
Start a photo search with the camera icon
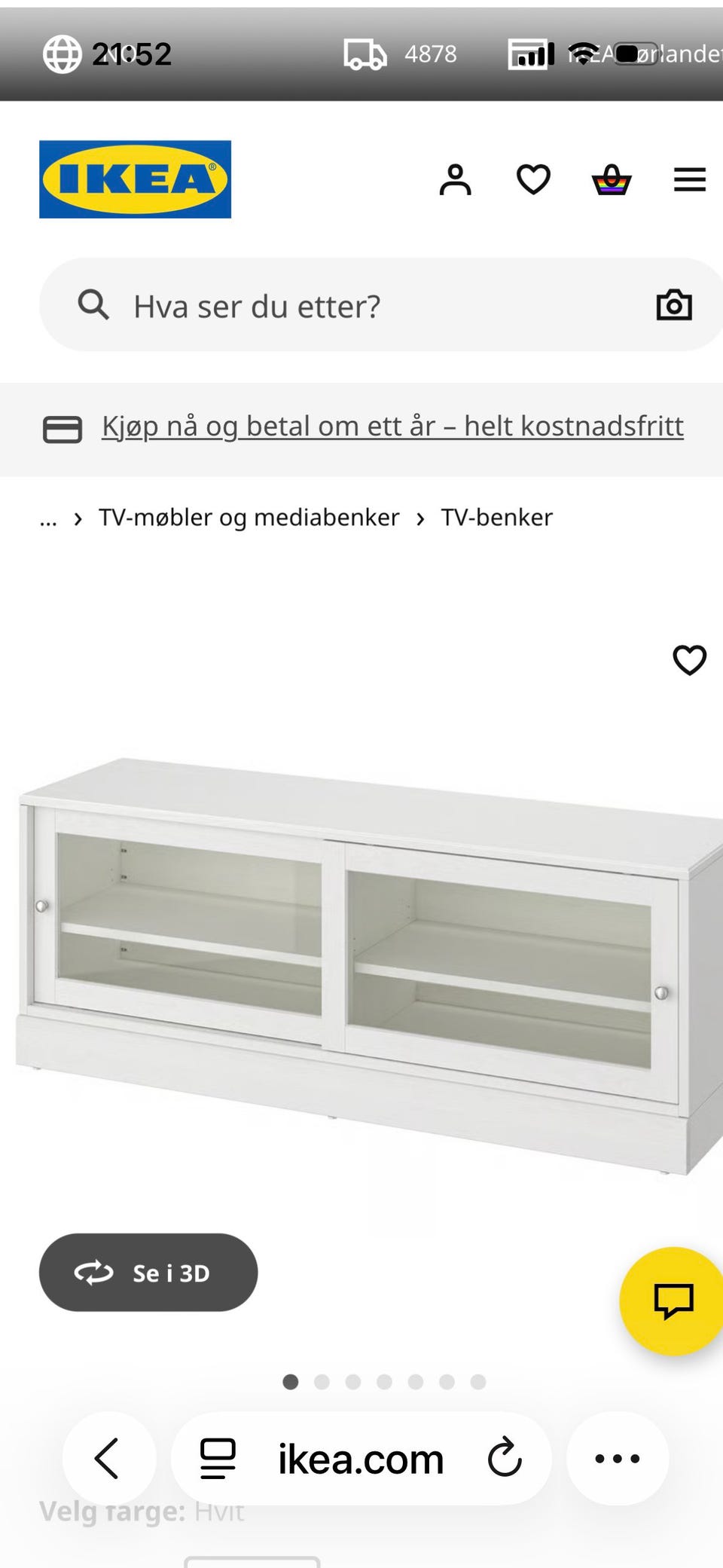(x=673, y=304)
